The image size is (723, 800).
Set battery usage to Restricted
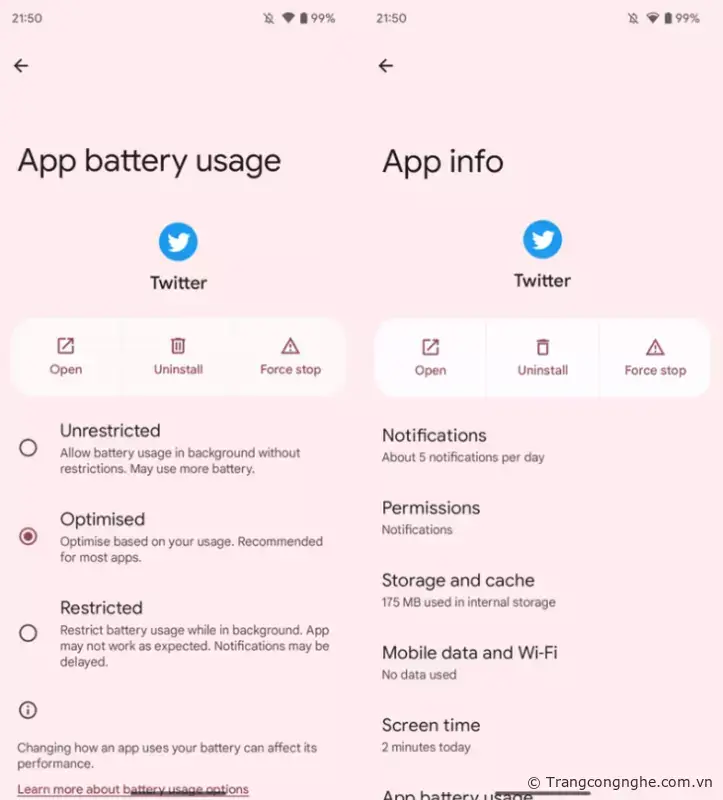coord(28,632)
